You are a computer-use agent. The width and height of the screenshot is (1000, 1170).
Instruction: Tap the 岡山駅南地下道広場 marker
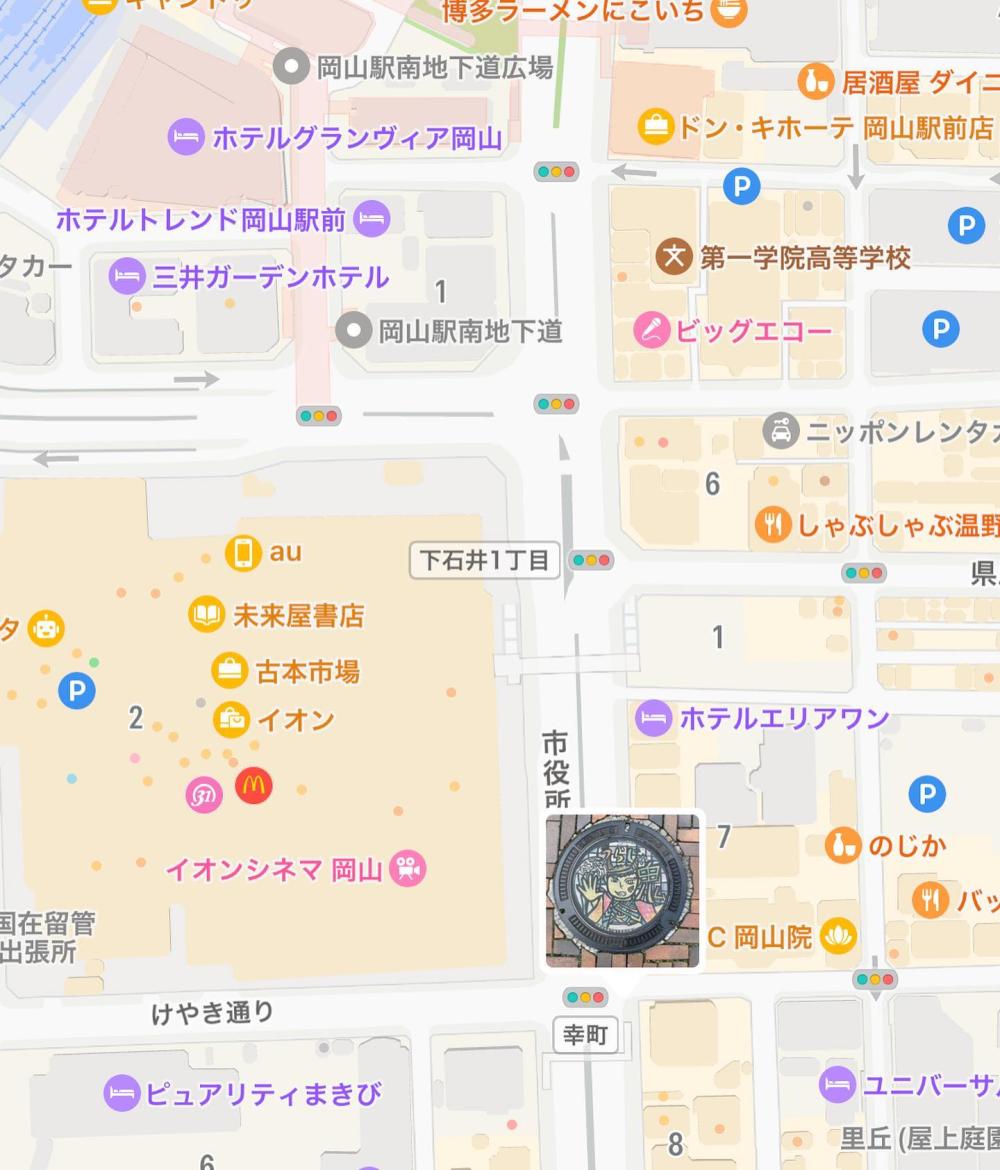pyautogui.click(x=293, y=67)
